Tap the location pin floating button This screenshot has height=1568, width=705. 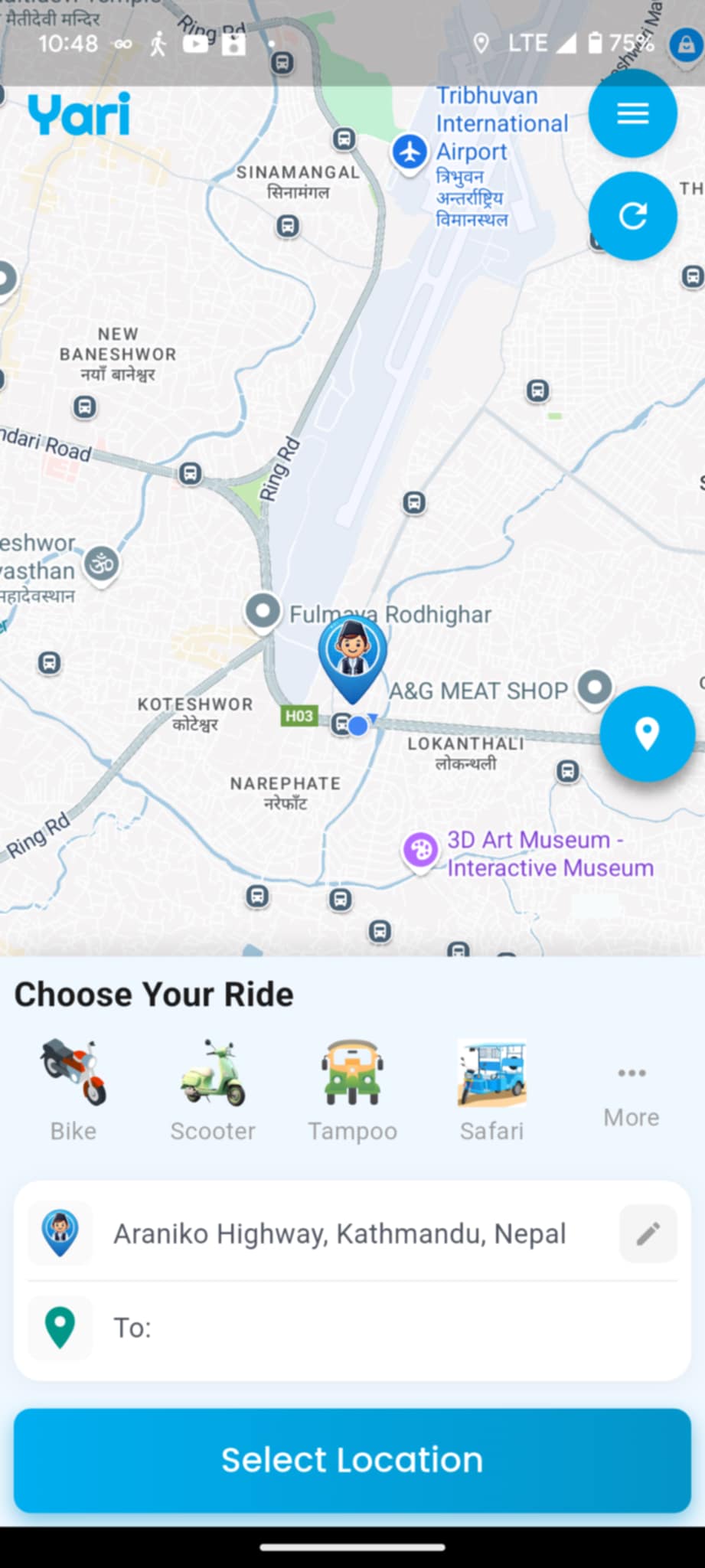647,733
